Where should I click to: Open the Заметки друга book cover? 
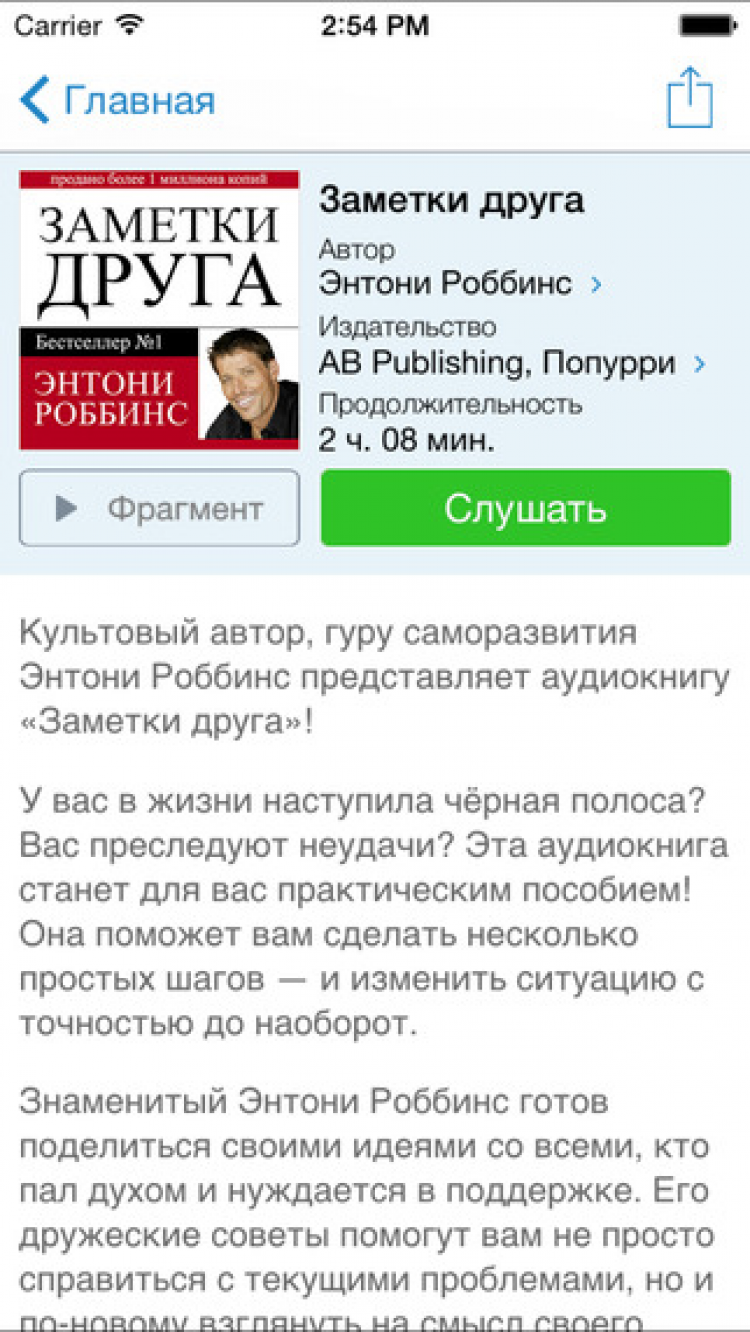159,310
